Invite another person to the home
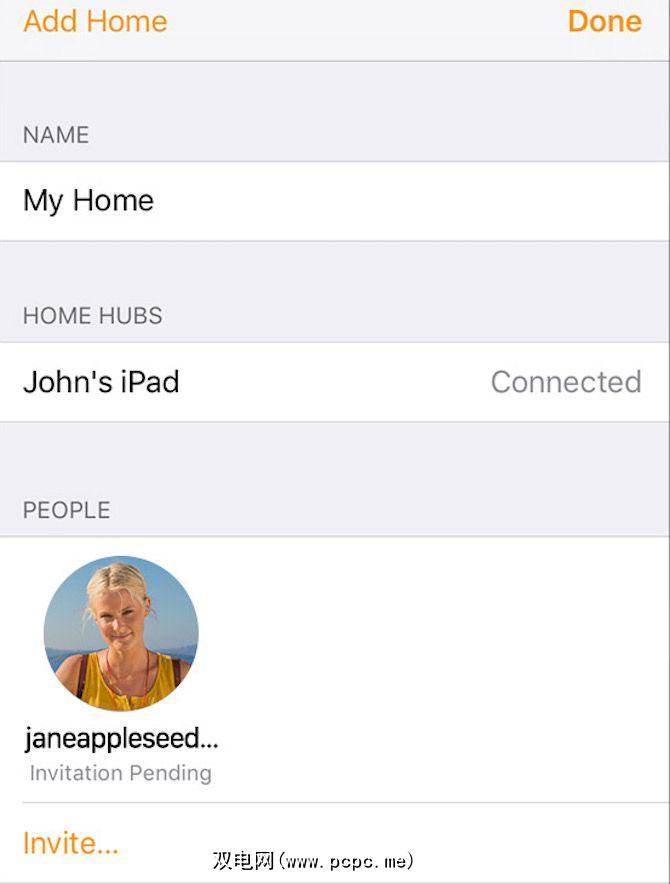This screenshot has width=670, height=884. click(x=70, y=843)
